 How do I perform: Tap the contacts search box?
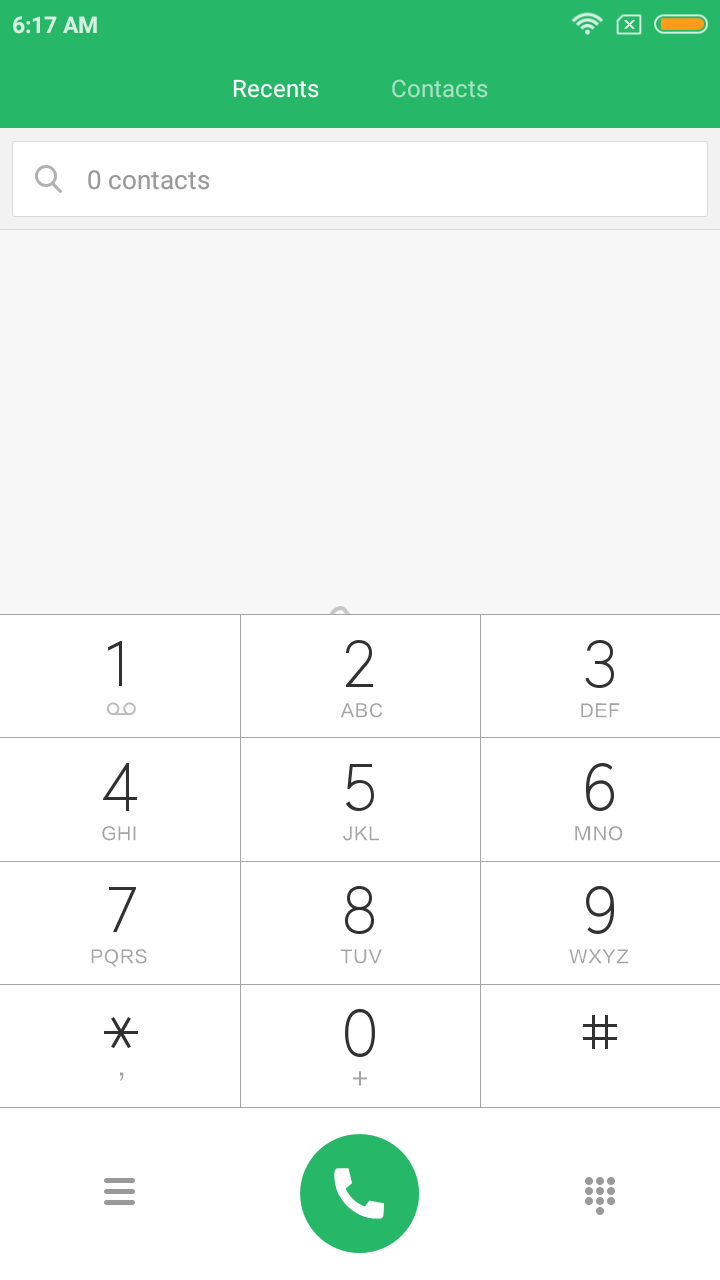click(360, 179)
